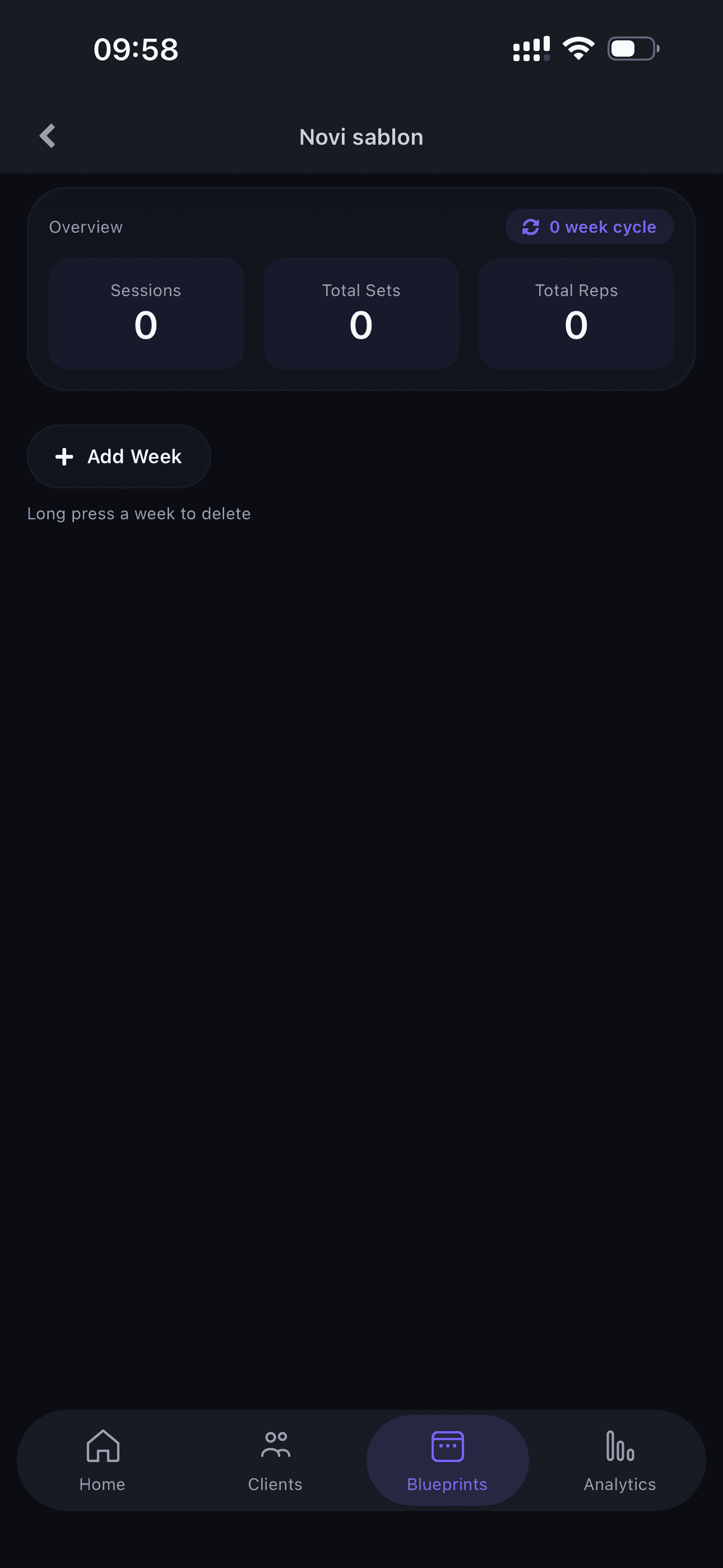Switch to the Home tab
The width and height of the screenshot is (723, 1568).
[102, 1460]
